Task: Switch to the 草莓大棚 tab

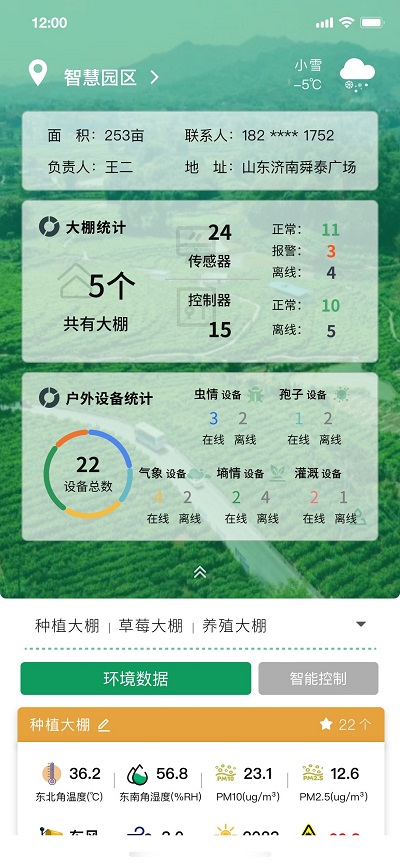Action: [151, 626]
